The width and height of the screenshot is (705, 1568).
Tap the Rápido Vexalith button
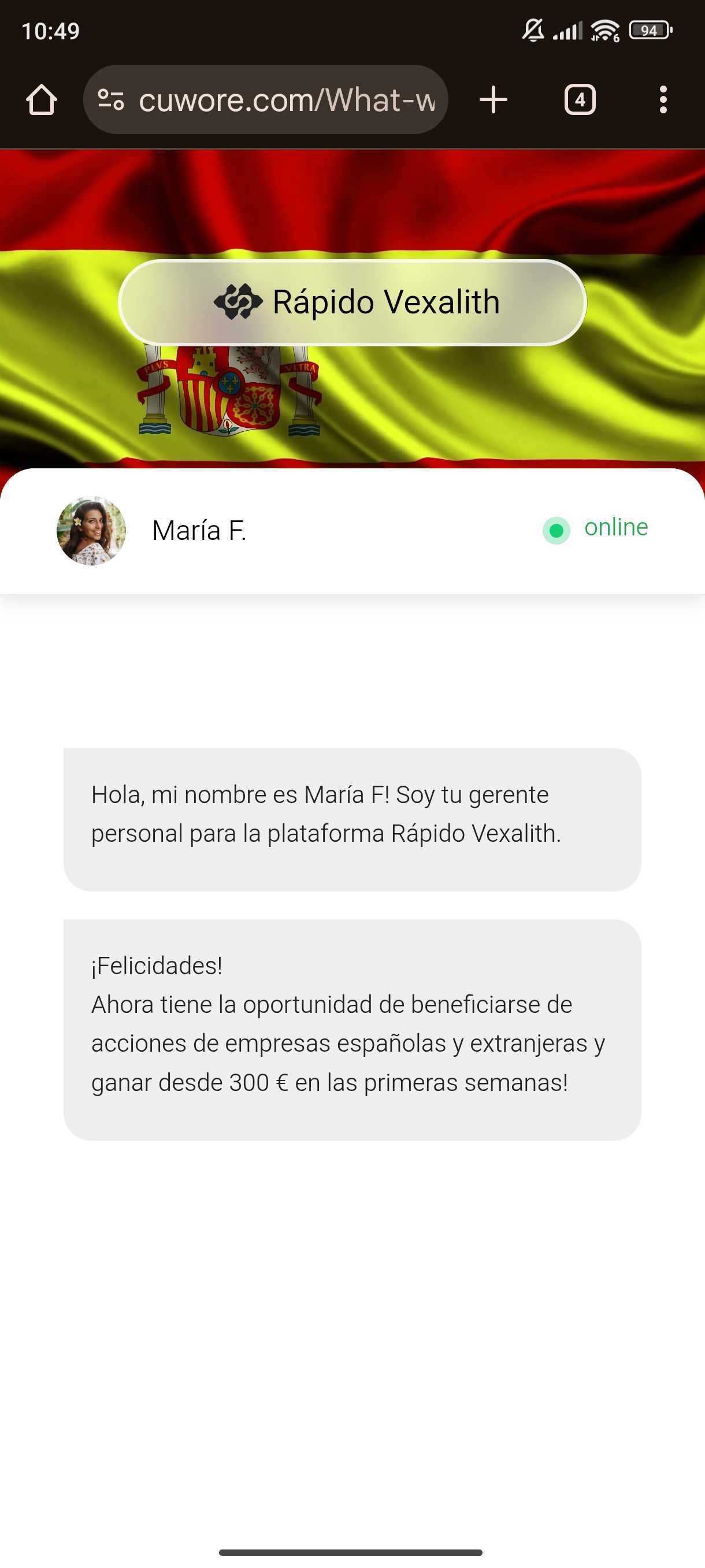[x=352, y=302]
